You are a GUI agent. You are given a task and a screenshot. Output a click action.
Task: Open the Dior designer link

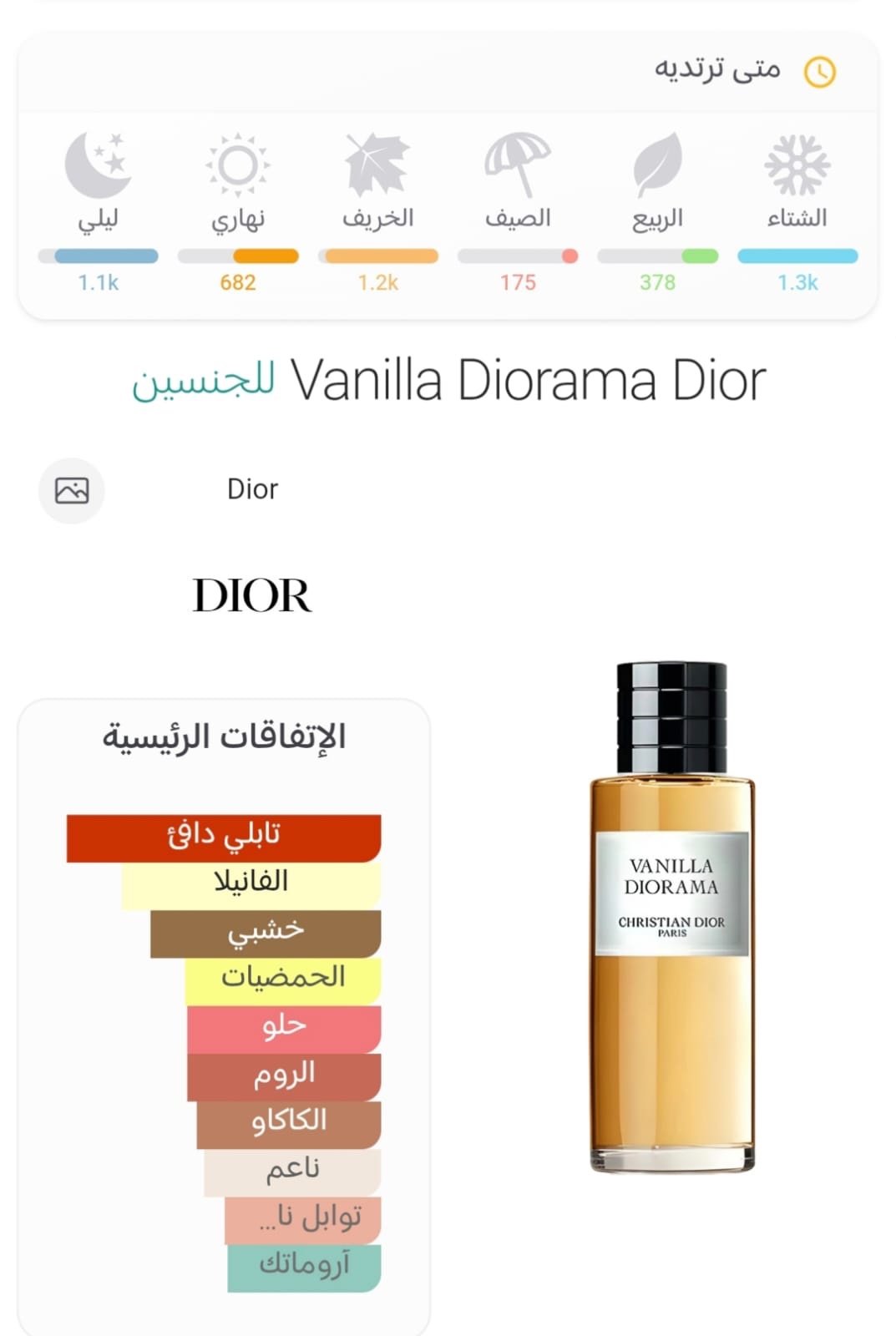point(252,489)
